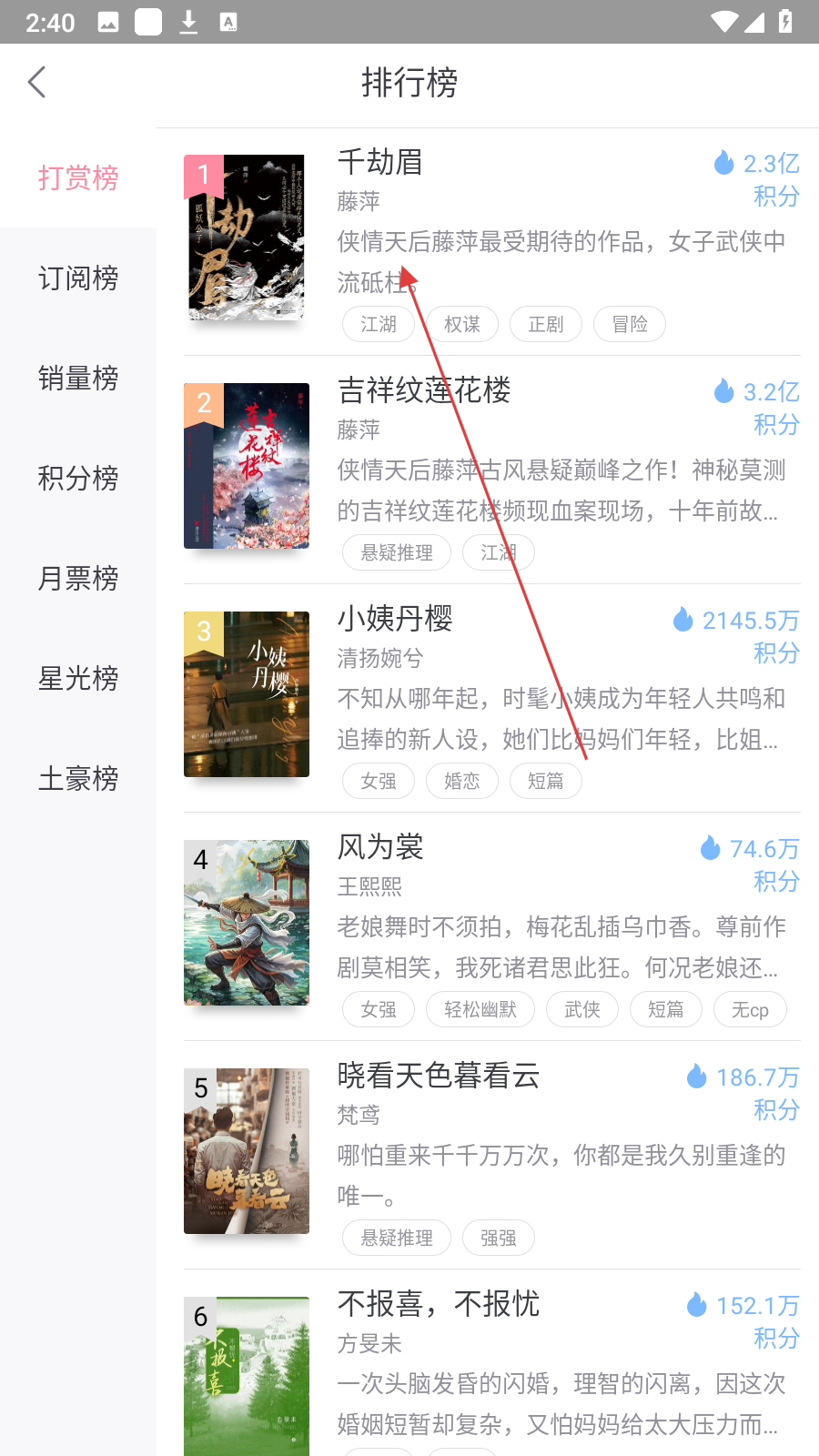Open the 星光榜 tab
Image resolution: width=819 pixels, height=1456 pixels.
point(78,678)
